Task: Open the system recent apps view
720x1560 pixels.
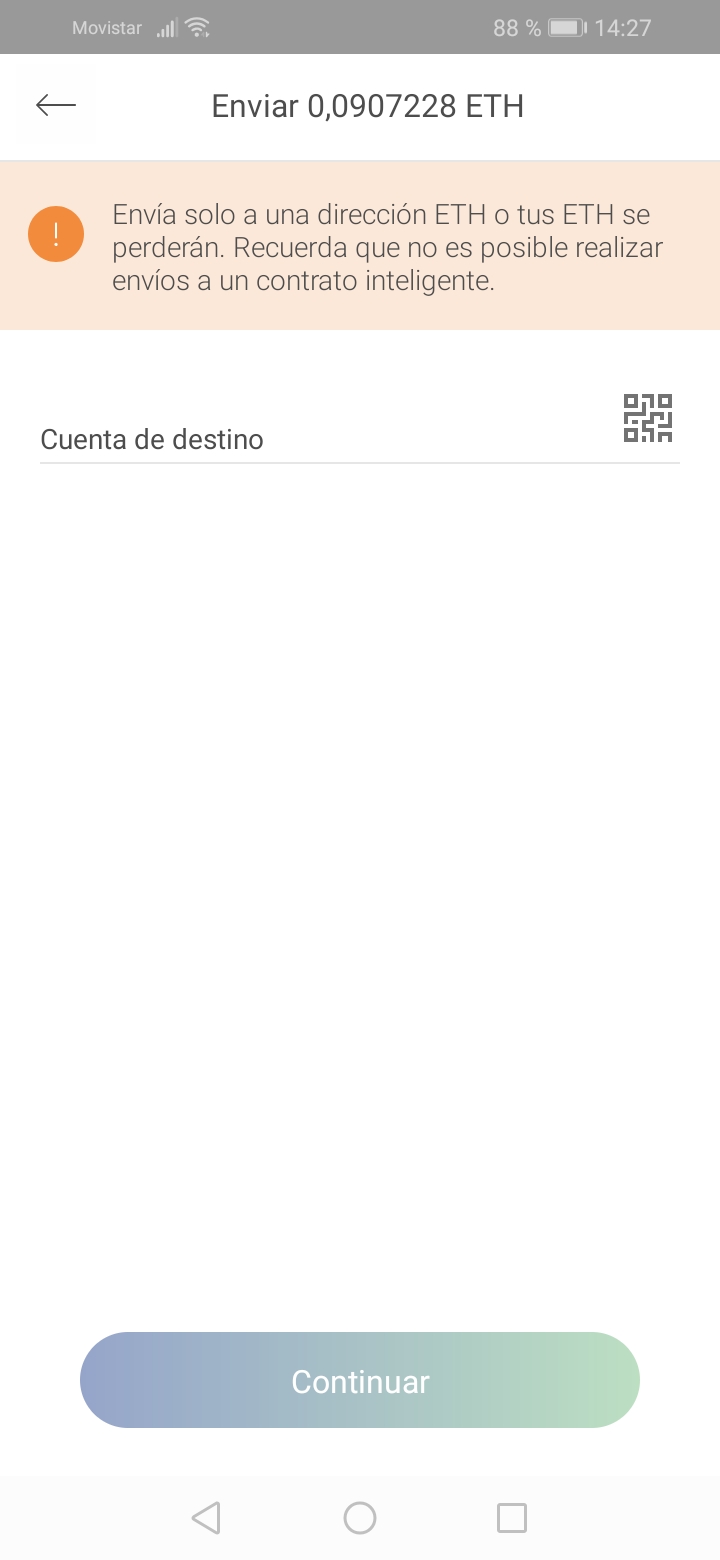Action: 512,1518
